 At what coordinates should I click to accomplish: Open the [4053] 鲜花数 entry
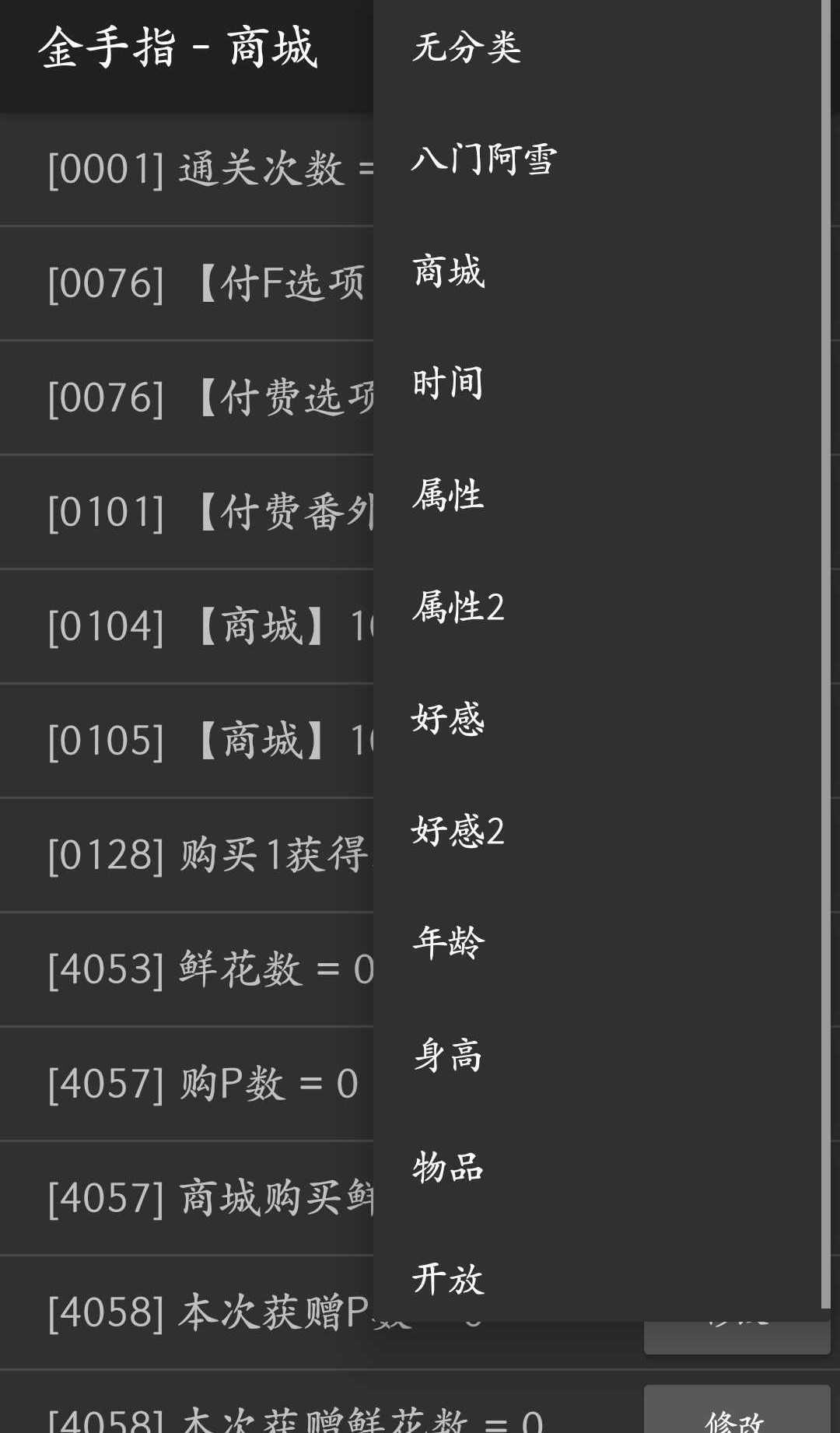(x=210, y=969)
